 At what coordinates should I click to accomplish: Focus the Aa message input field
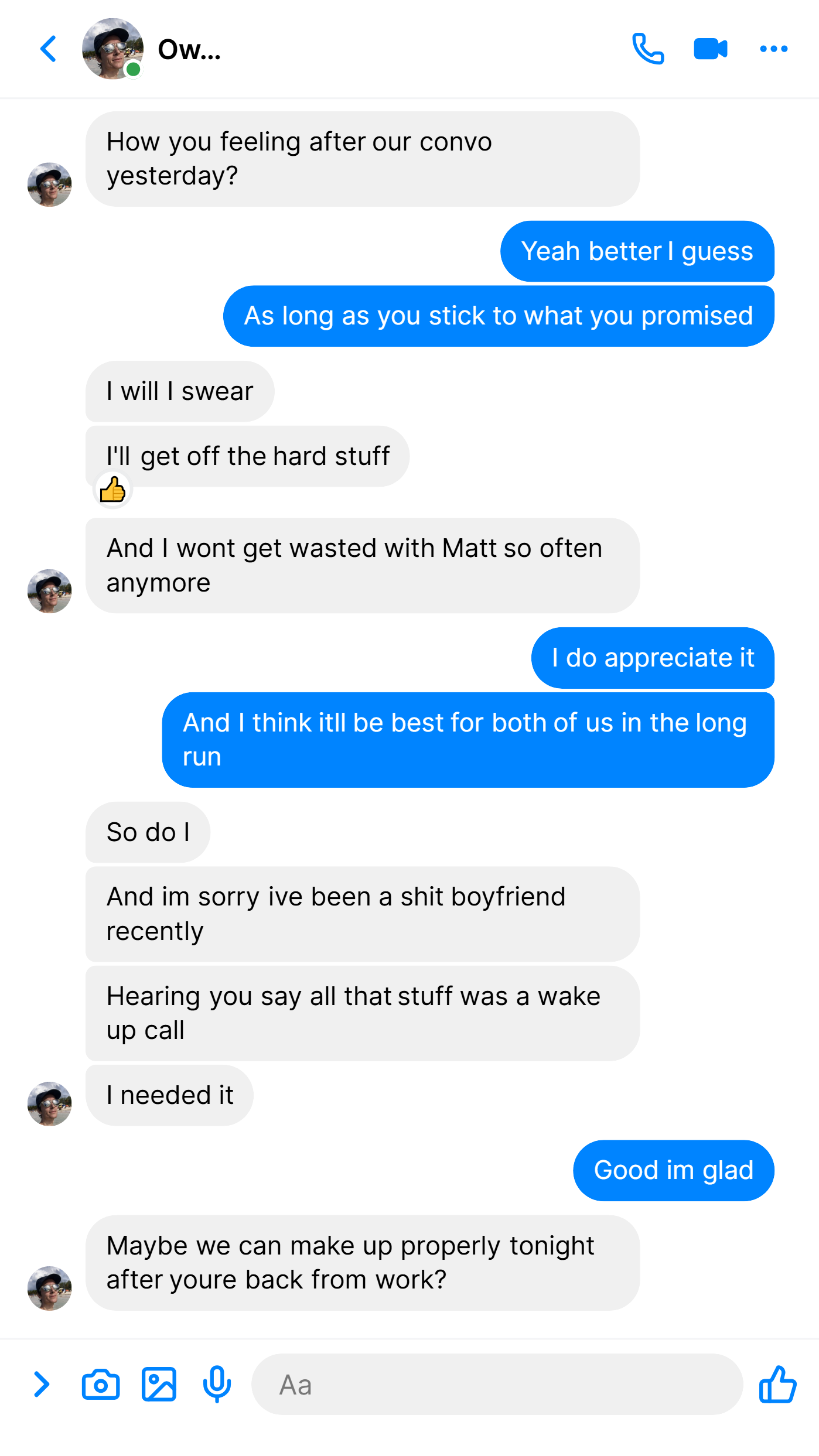(497, 1384)
